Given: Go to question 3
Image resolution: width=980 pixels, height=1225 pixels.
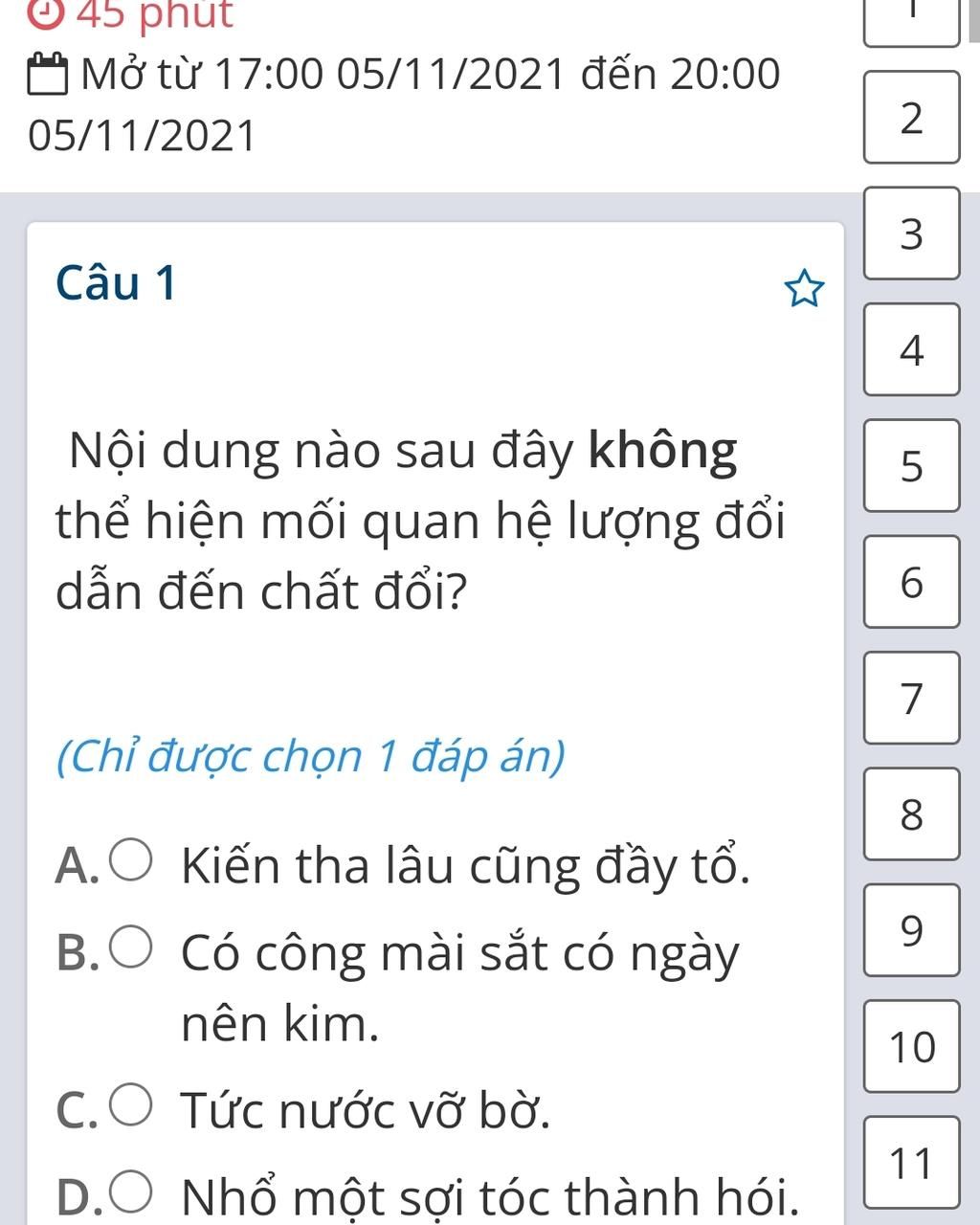Looking at the screenshot, I should tap(911, 234).
